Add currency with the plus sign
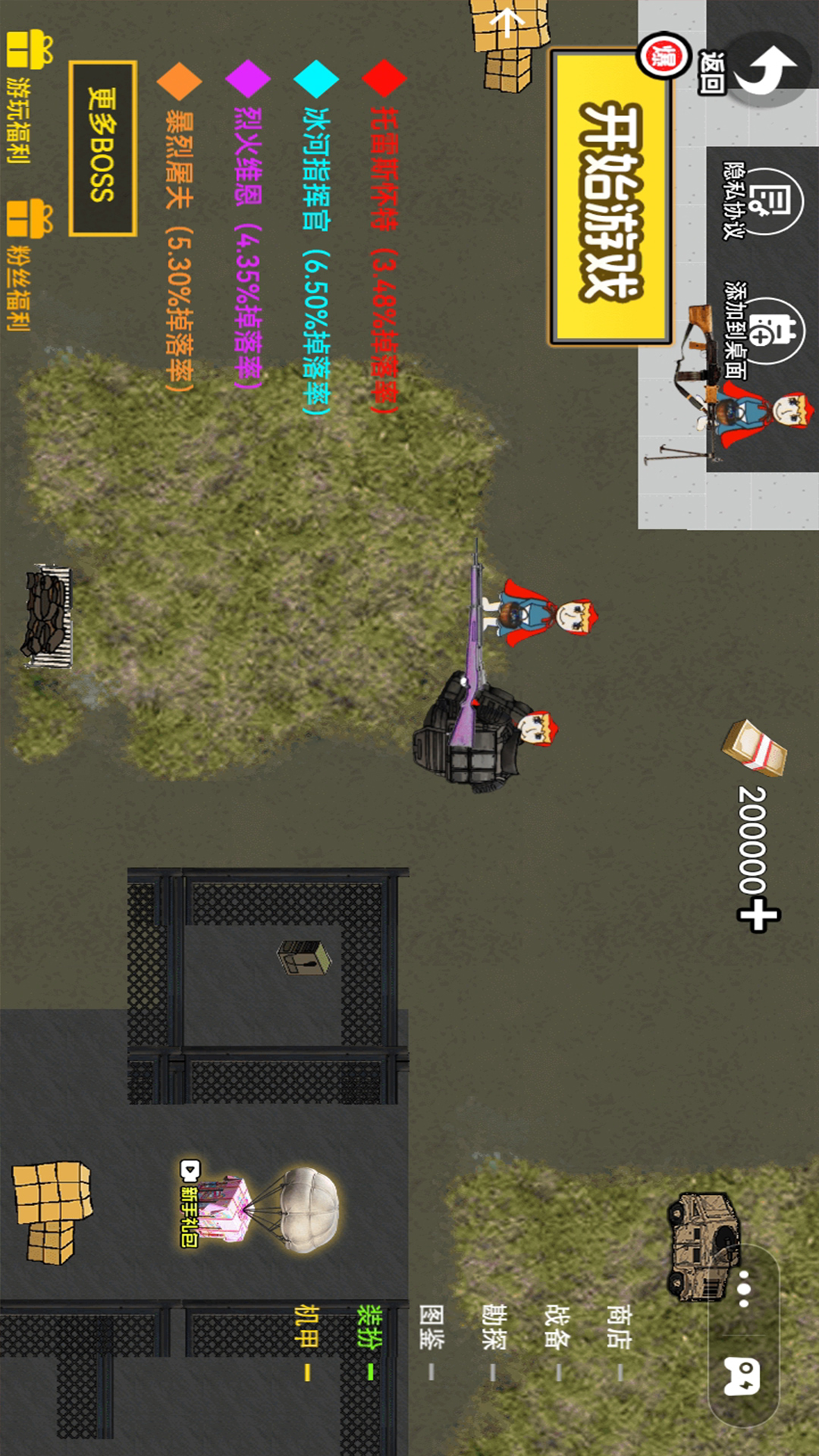Image resolution: width=819 pixels, height=1456 pixels. (758, 915)
